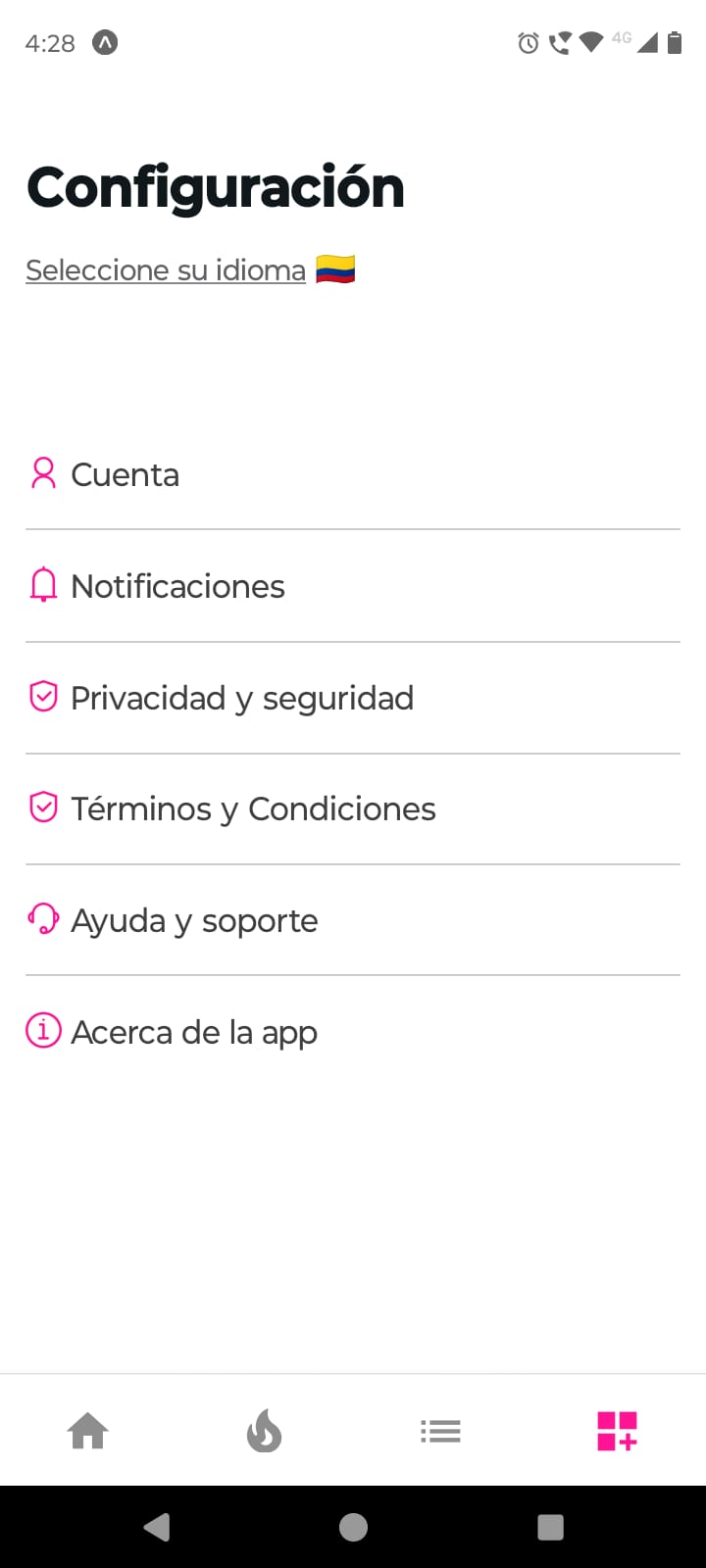Show Acerca de la app
Image resolution: width=706 pixels, height=1568 pixels.
[x=194, y=1033]
